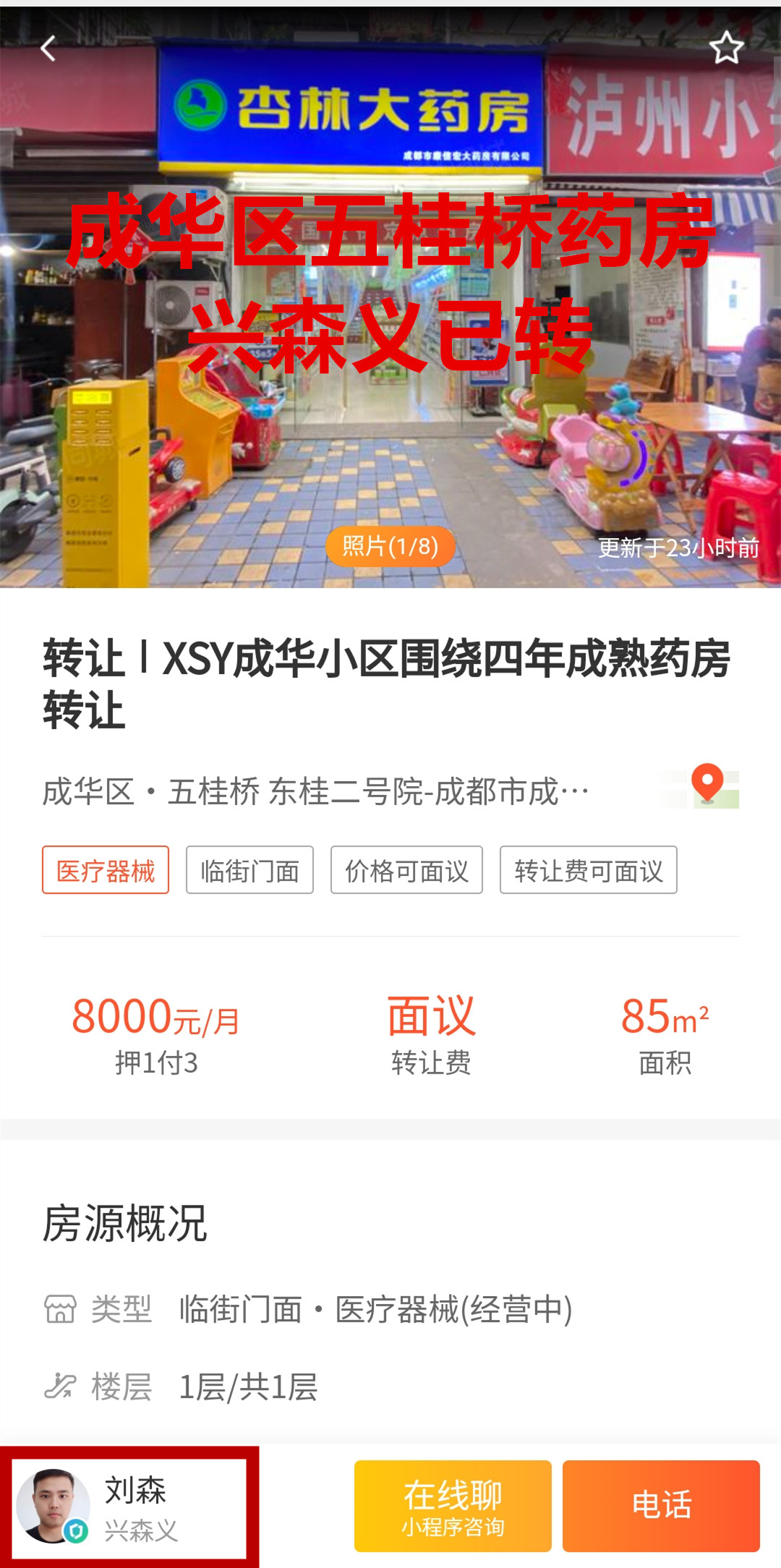Call the agent via 电话 button
The height and width of the screenshot is (1568, 781).
pyautogui.click(x=661, y=1506)
